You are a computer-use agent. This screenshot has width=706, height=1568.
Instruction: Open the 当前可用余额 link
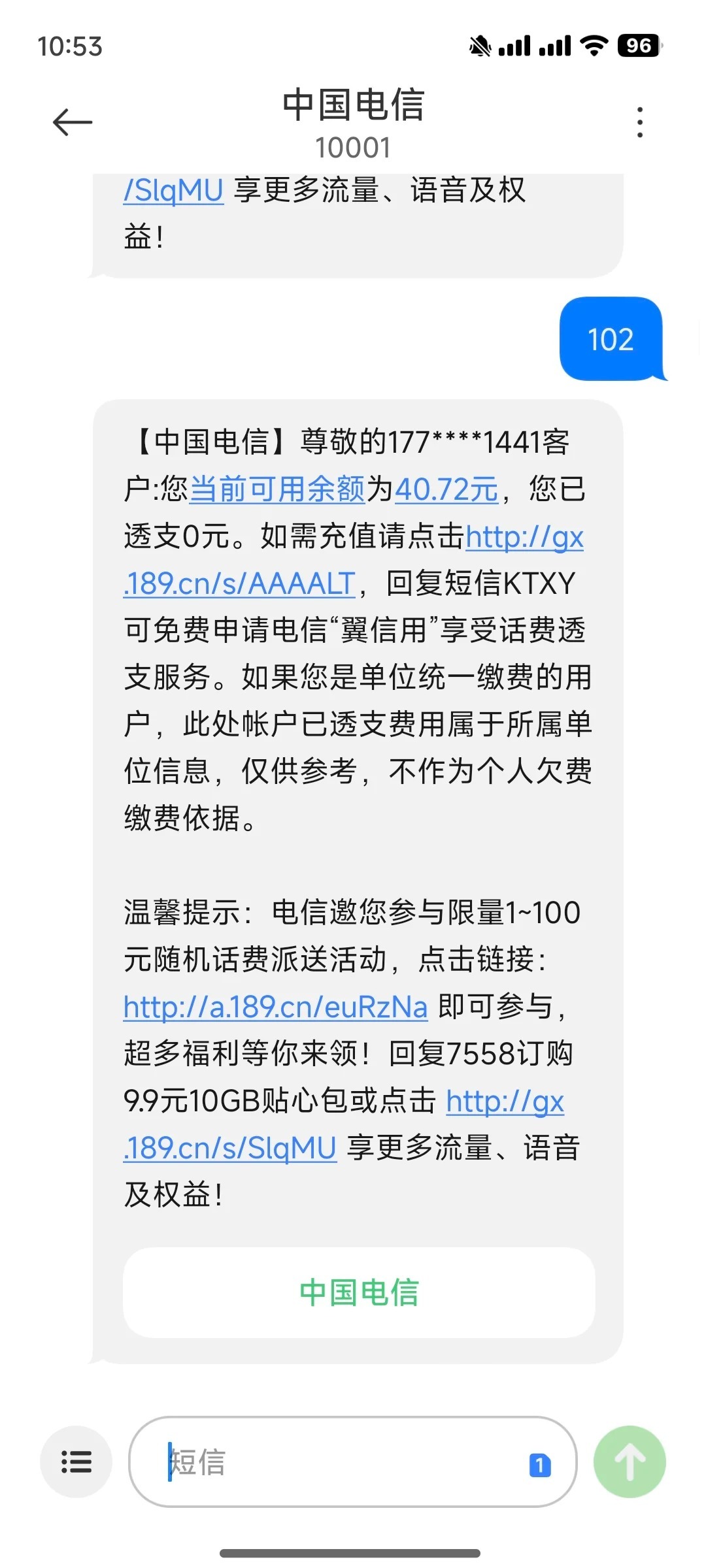[x=277, y=489]
